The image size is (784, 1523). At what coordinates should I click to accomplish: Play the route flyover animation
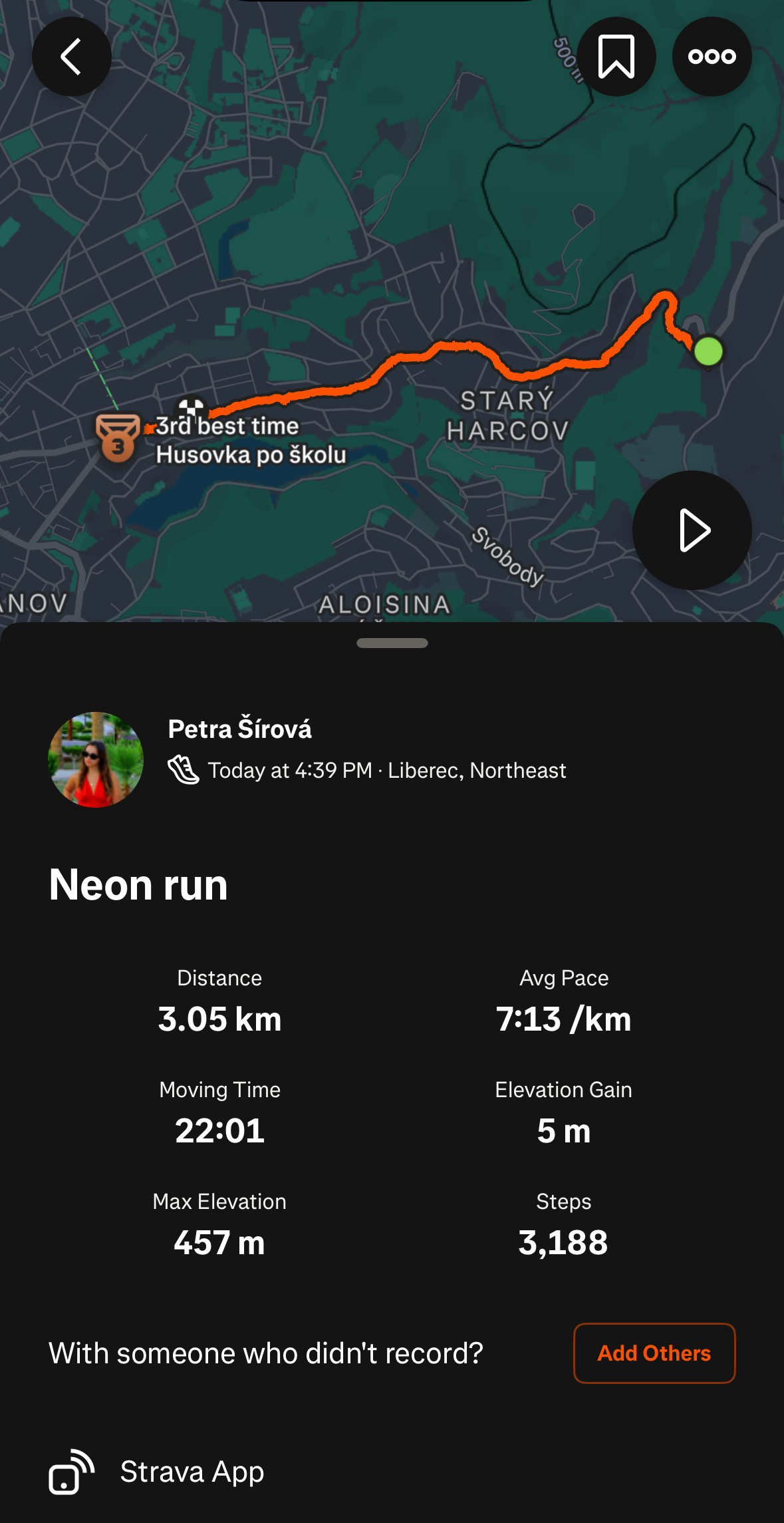pos(692,530)
